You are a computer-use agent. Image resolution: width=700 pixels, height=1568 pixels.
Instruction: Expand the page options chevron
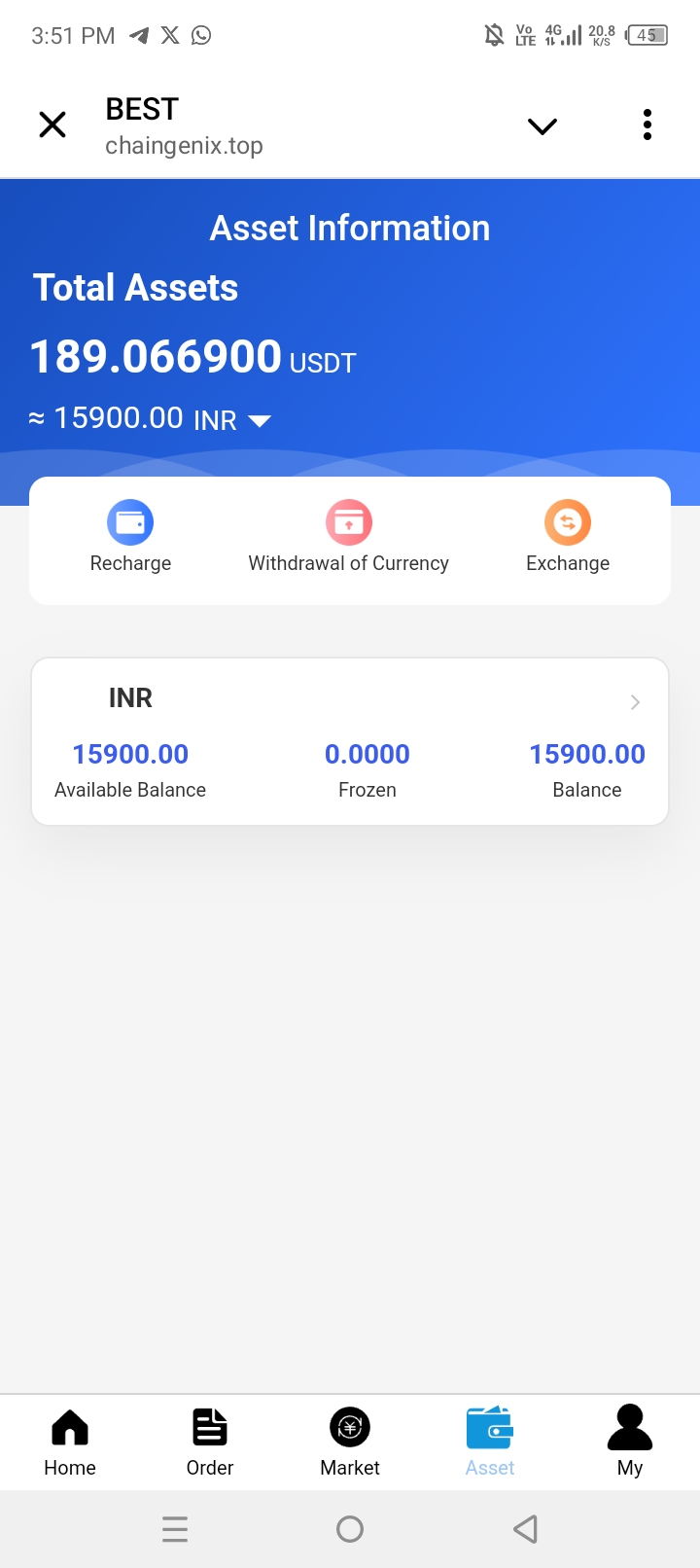coord(542,126)
